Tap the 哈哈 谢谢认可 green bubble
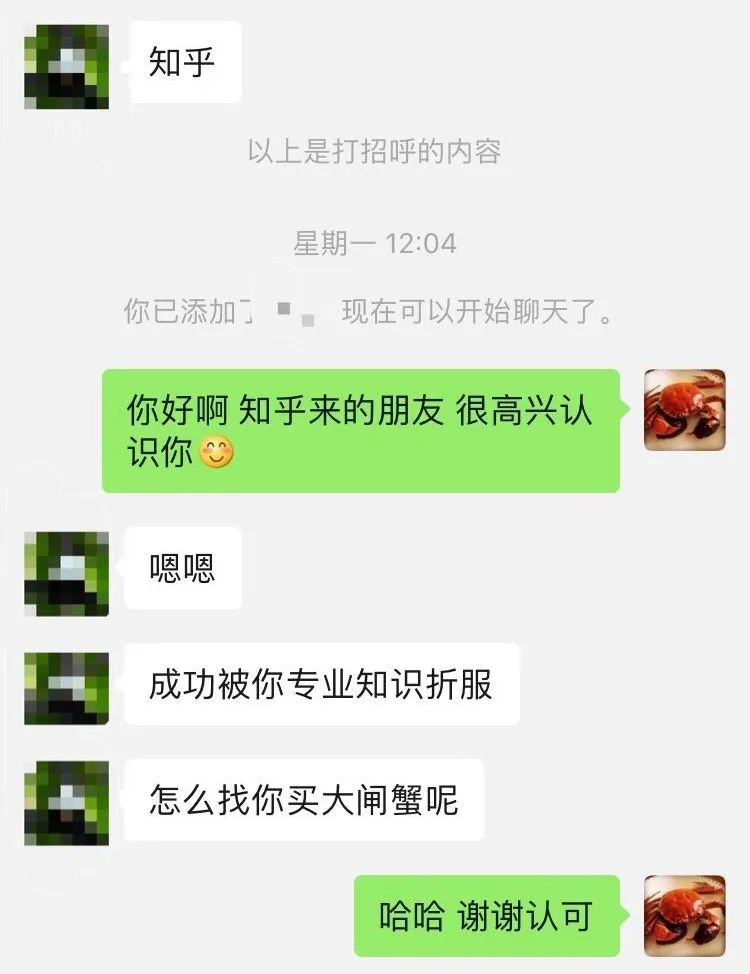 tap(490, 913)
